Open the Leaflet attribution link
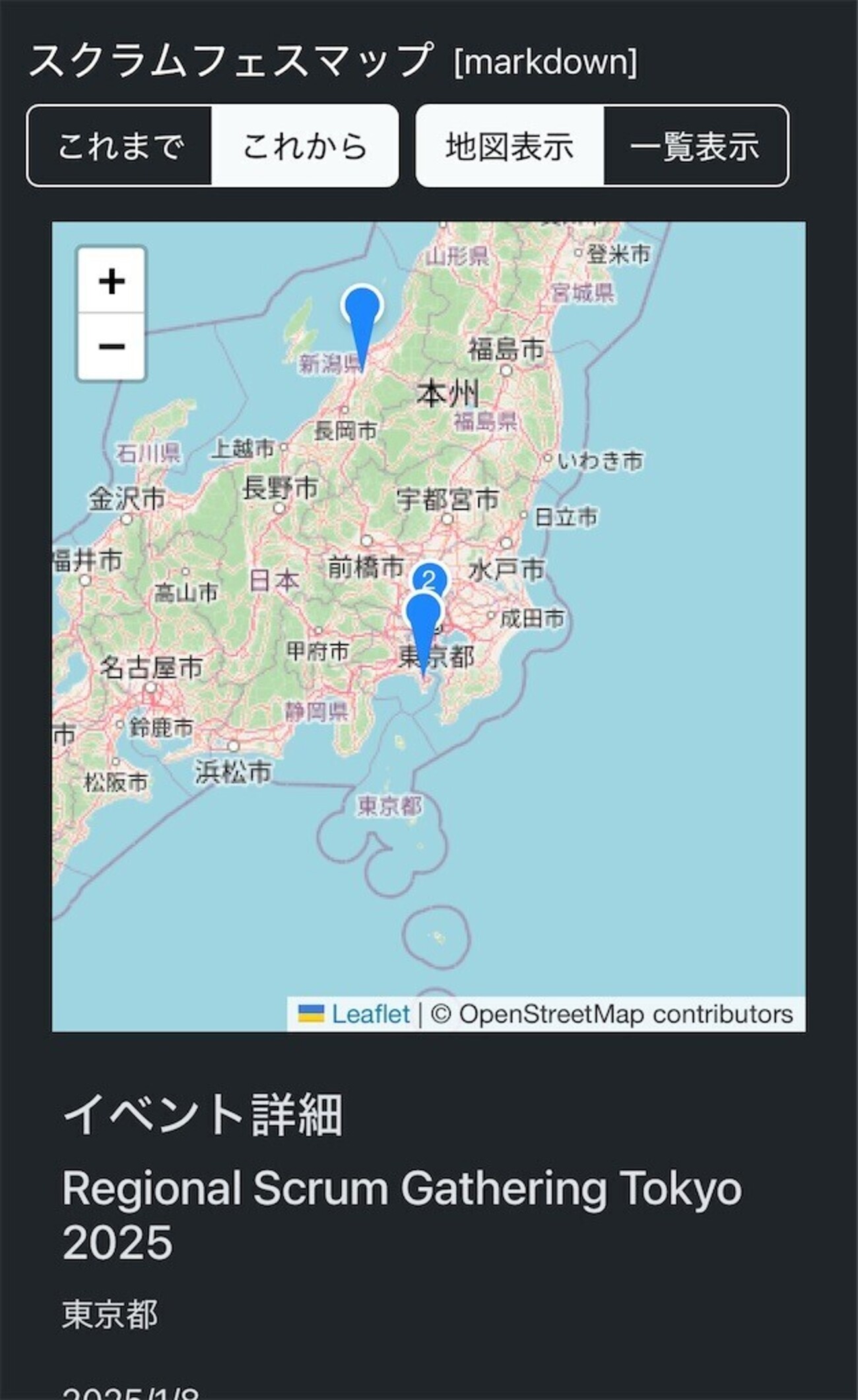The width and height of the screenshot is (858, 1400). [x=370, y=1014]
